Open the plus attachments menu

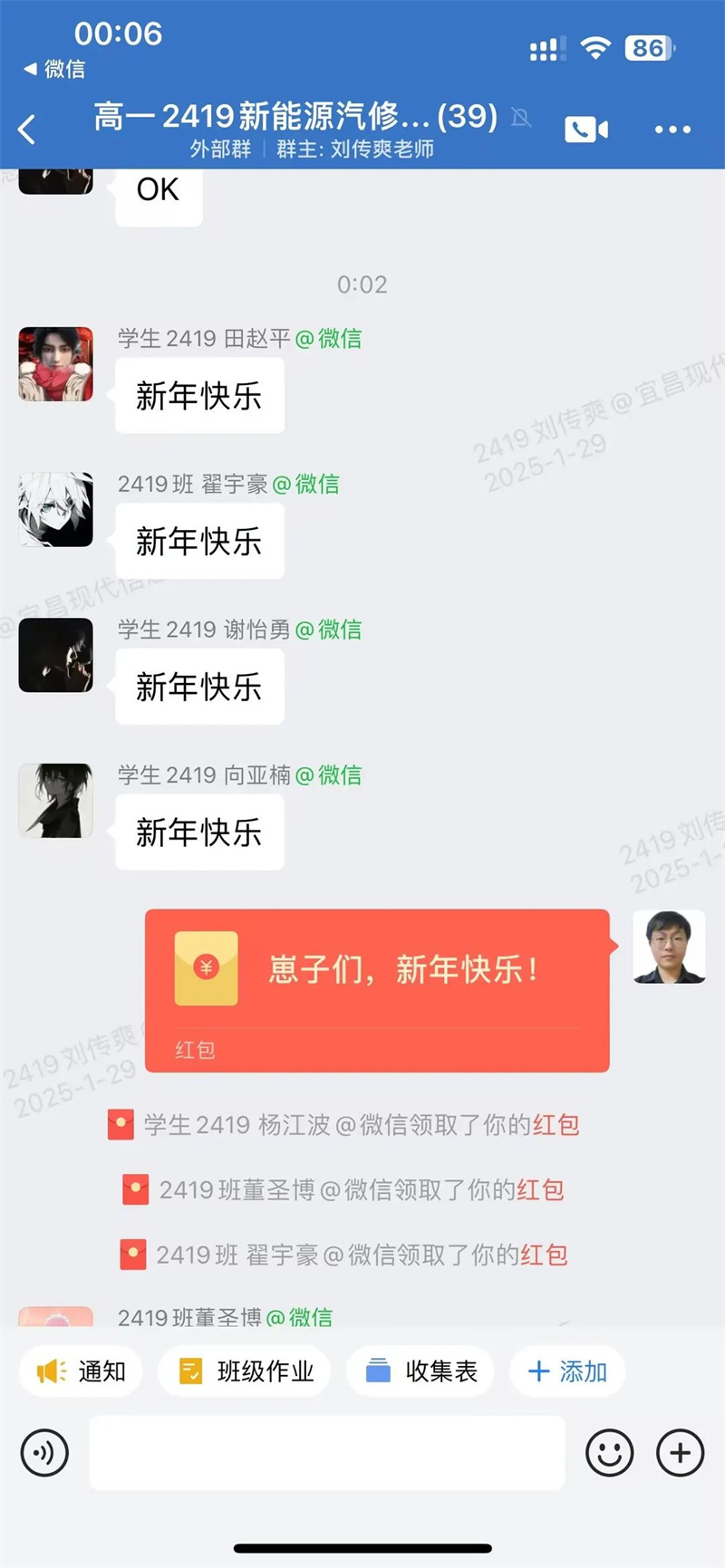tap(680, 1453)
